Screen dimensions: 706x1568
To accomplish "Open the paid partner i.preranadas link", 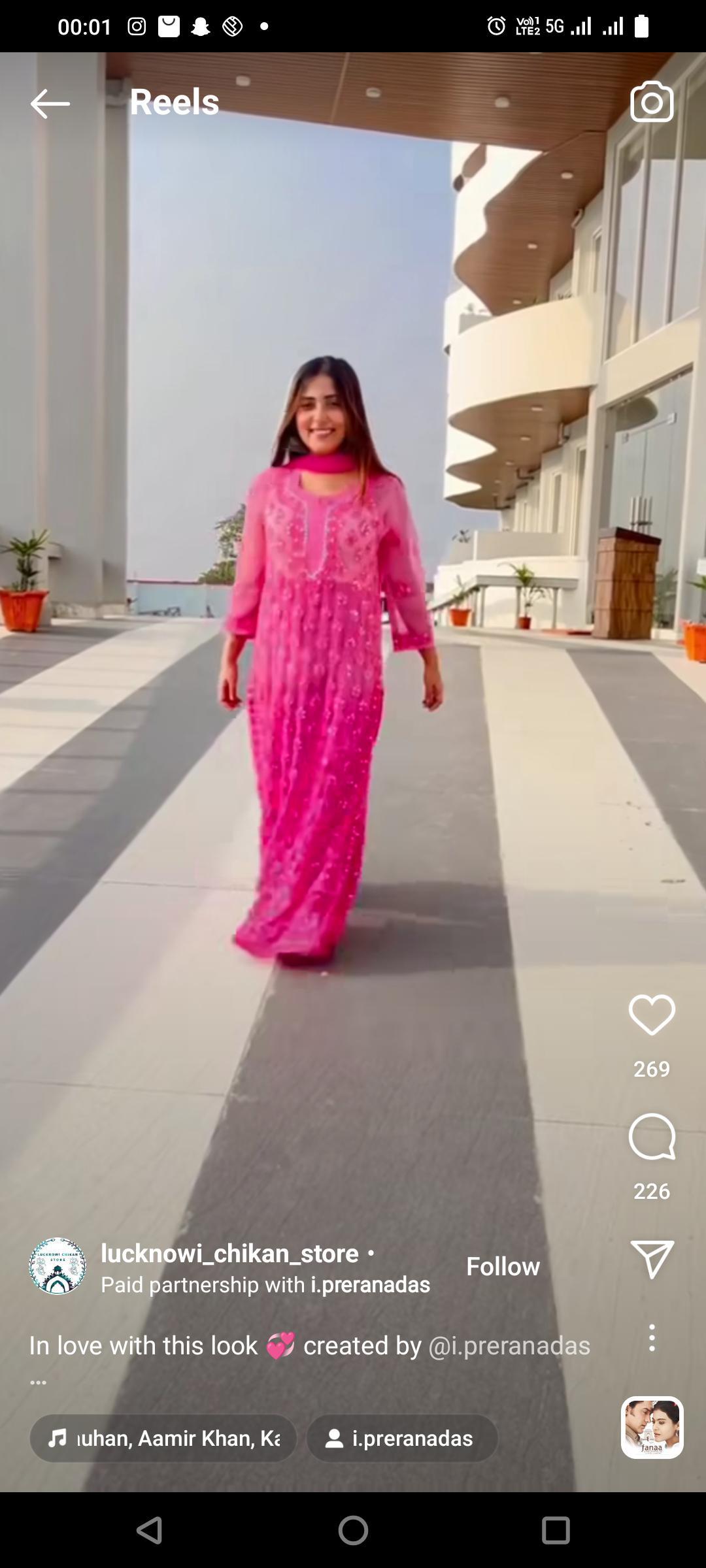I will 370,1284.
